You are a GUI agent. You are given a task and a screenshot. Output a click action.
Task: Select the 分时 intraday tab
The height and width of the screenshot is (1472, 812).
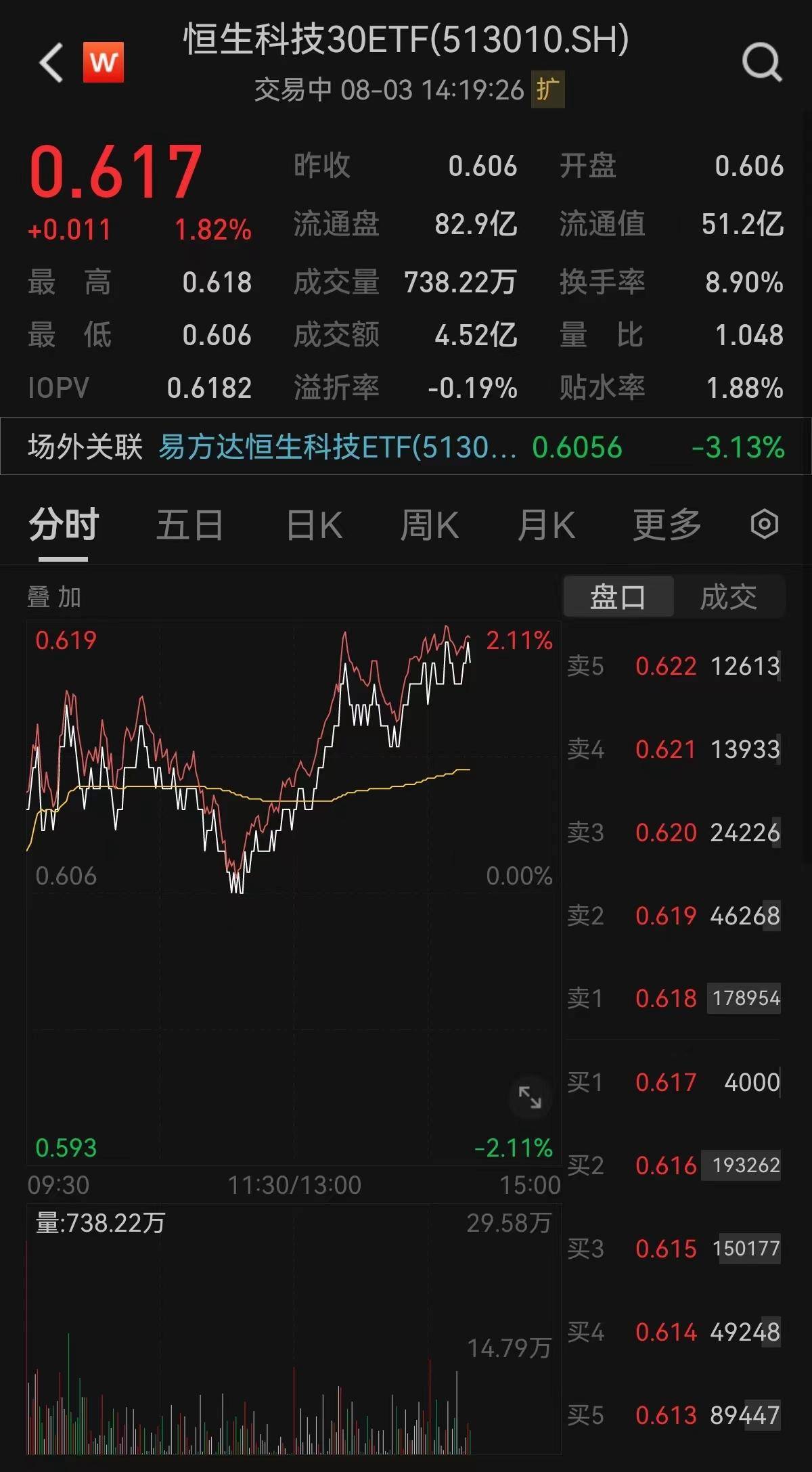(63, 525)
